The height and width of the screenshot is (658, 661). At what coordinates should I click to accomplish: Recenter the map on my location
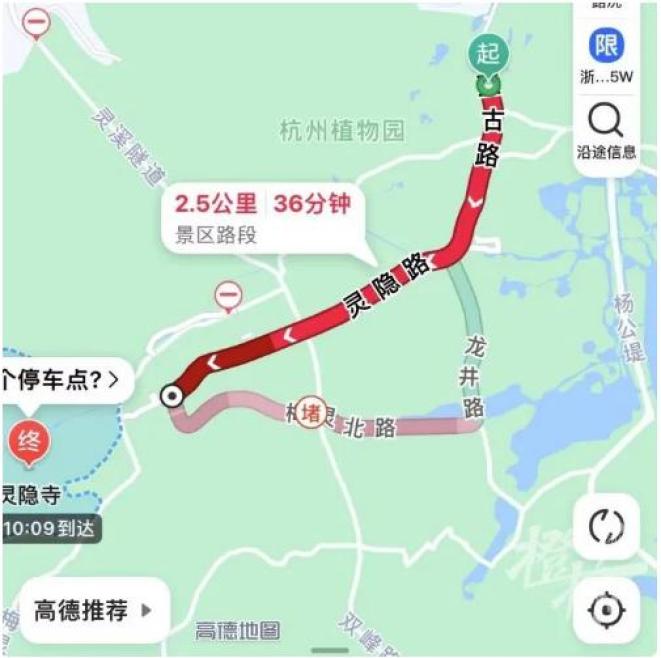click(x=606, y=610)
